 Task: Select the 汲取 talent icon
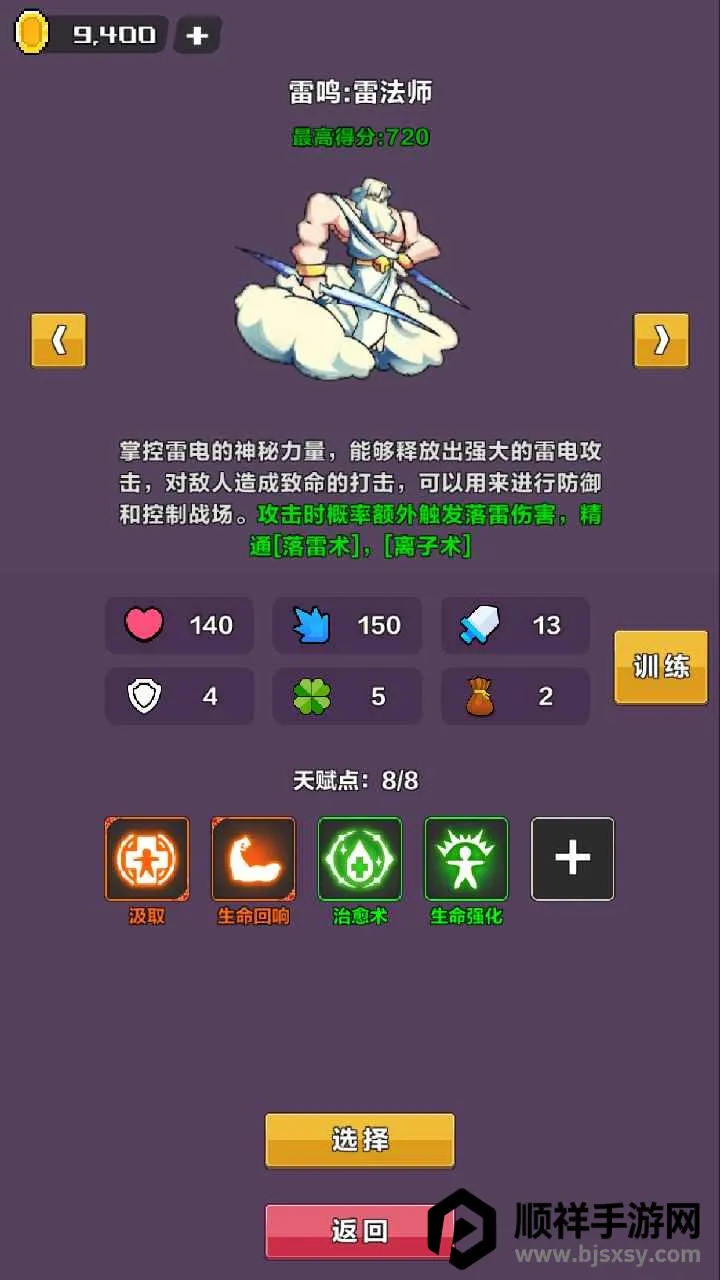(x=147, y=859)
